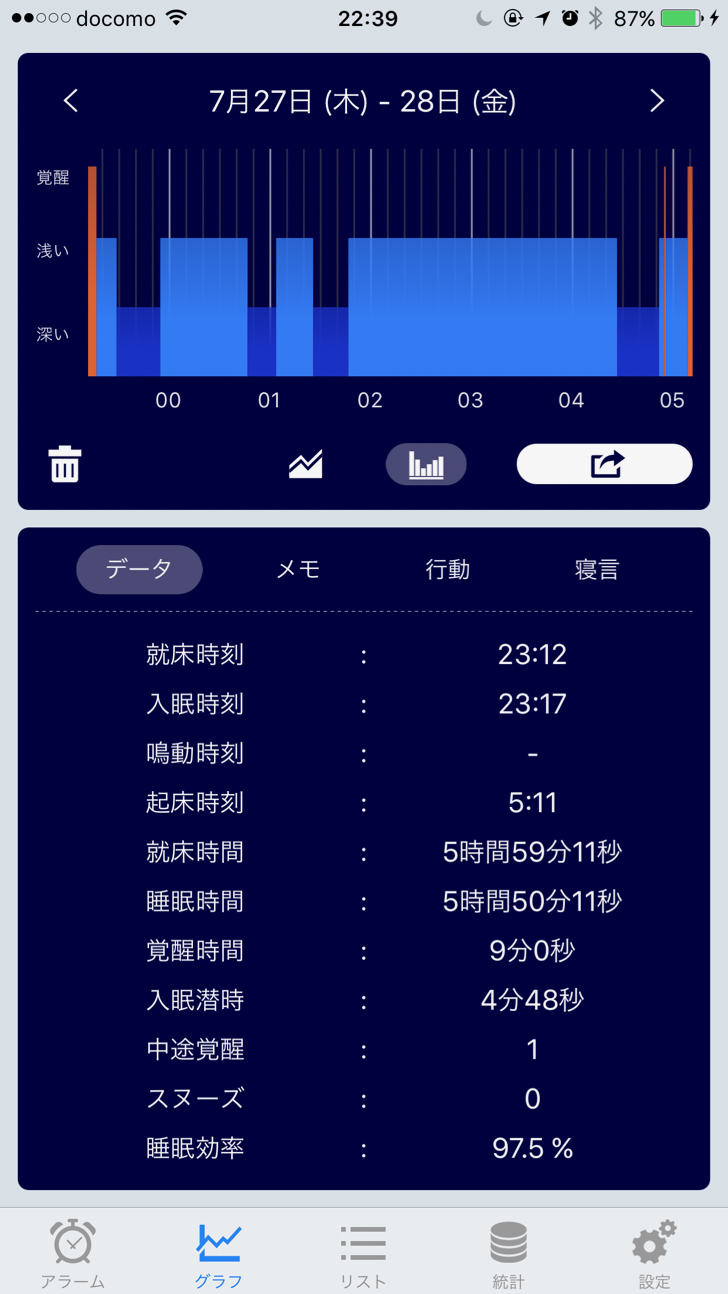Screen dimensions: 728x1294
Task: Switch to the リスト tab
Action: pyautogui.click(x=363, y=1254)
